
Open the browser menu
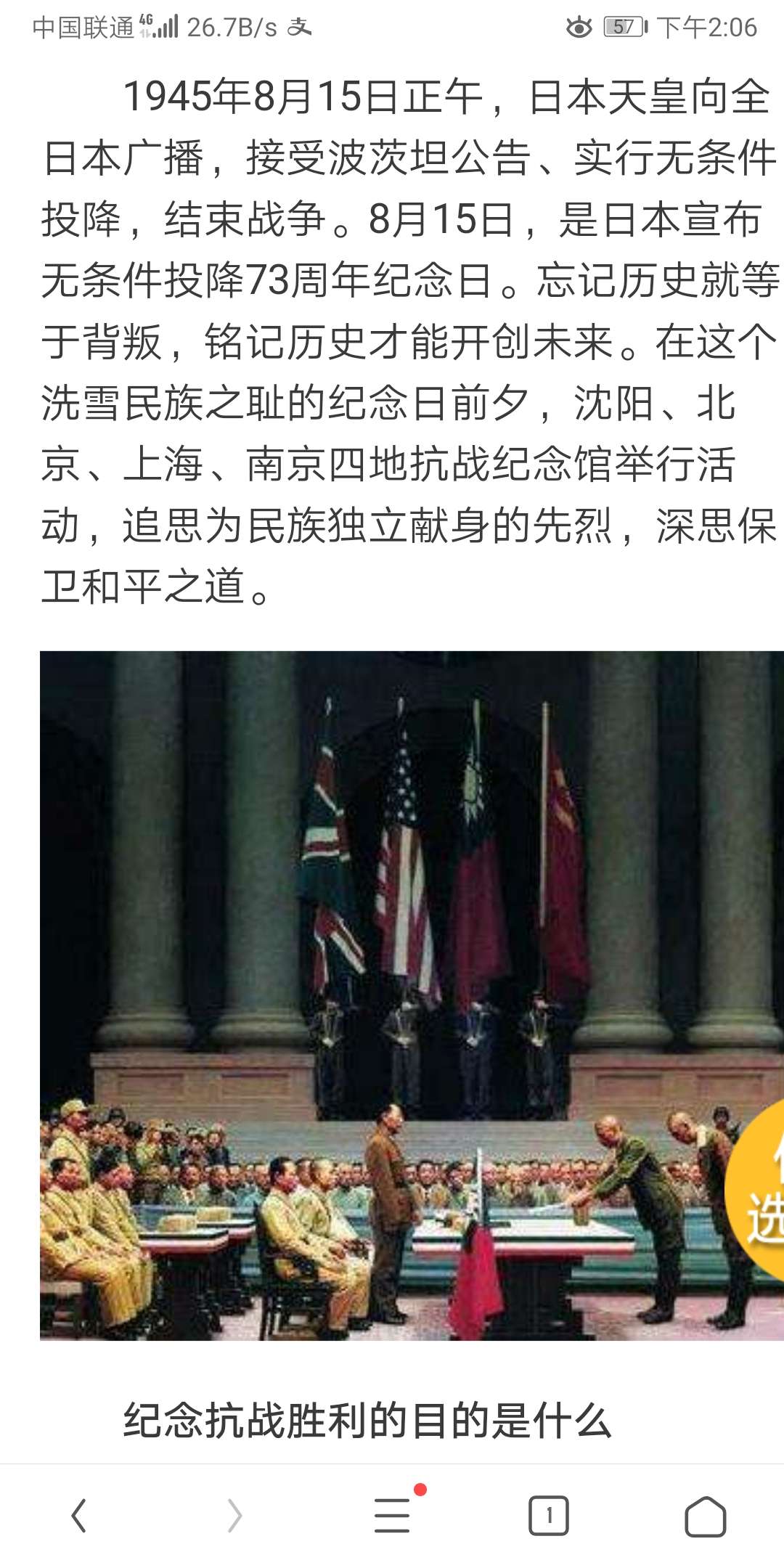[x=392, y=1516]
